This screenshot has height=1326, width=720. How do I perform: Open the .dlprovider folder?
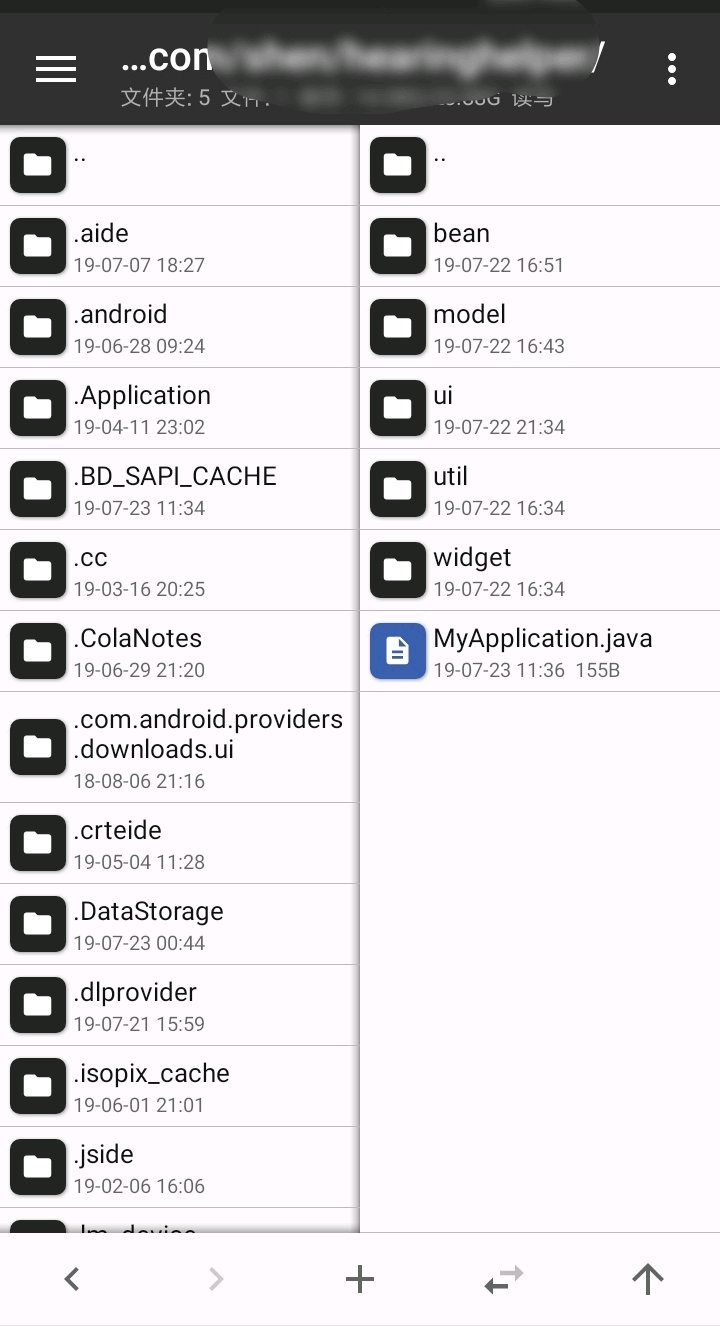(180, 1005)
